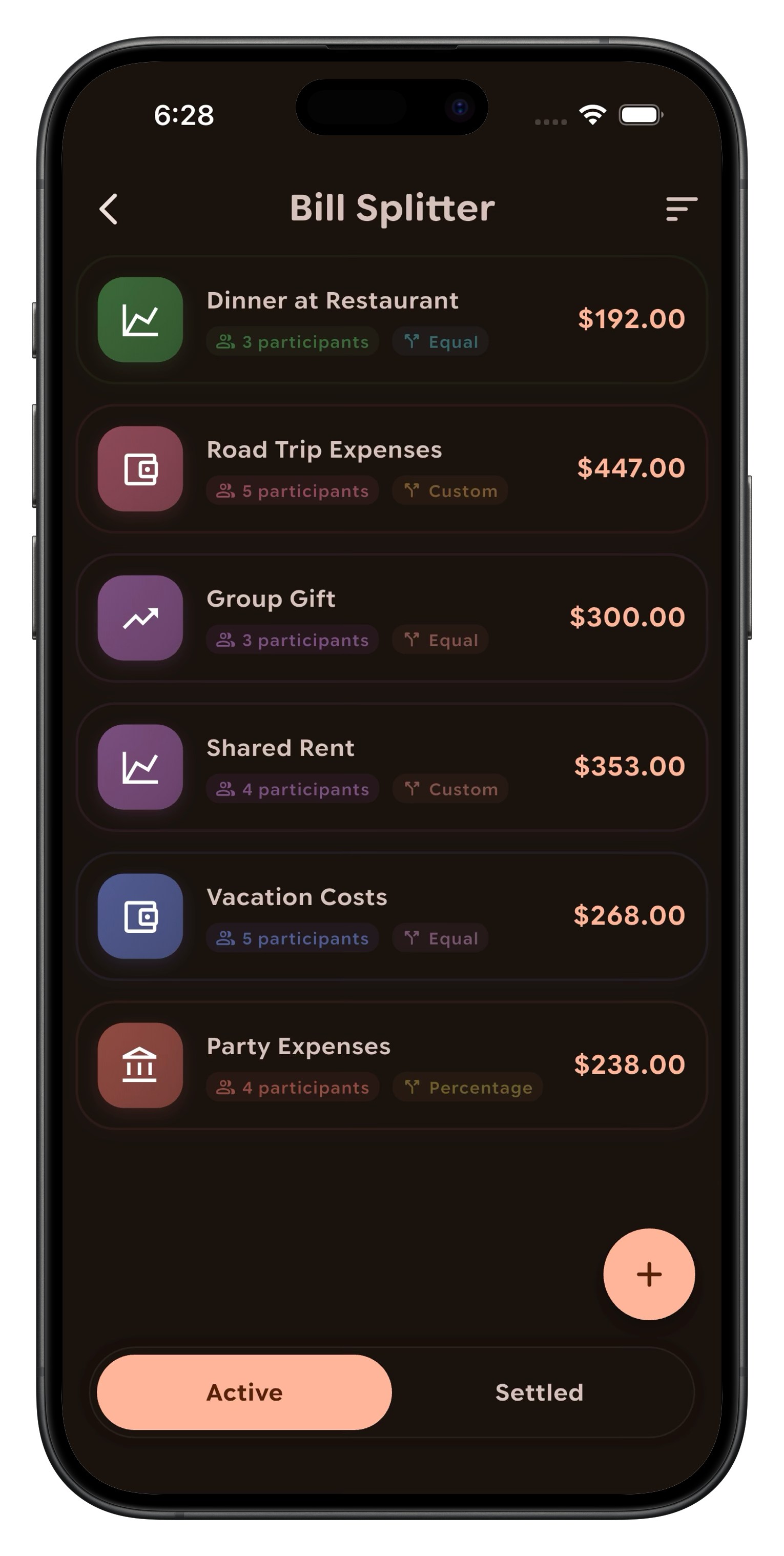
Task: View the Group Gift bill details
Action: click(391, 617)
